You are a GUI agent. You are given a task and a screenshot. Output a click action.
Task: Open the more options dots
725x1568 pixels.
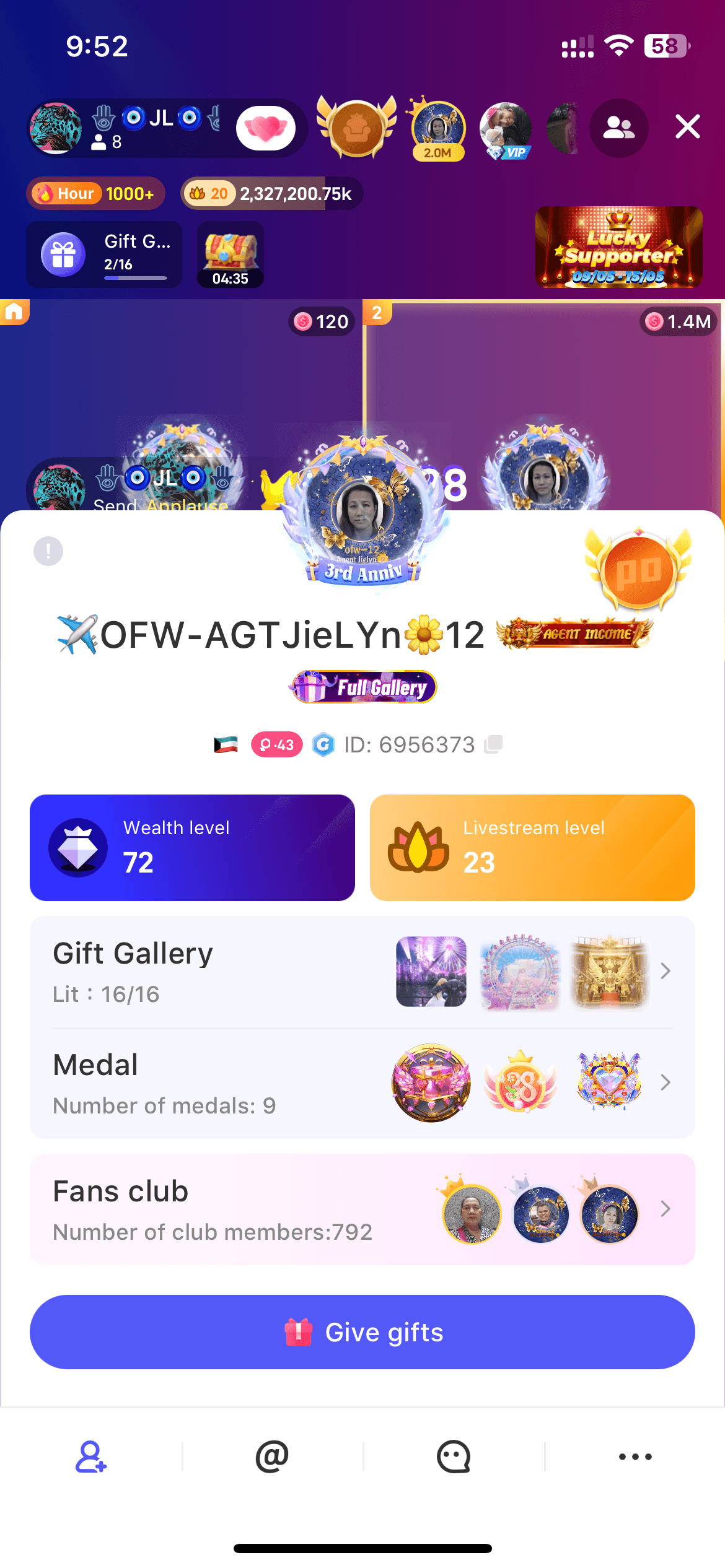pos(635,1457)
